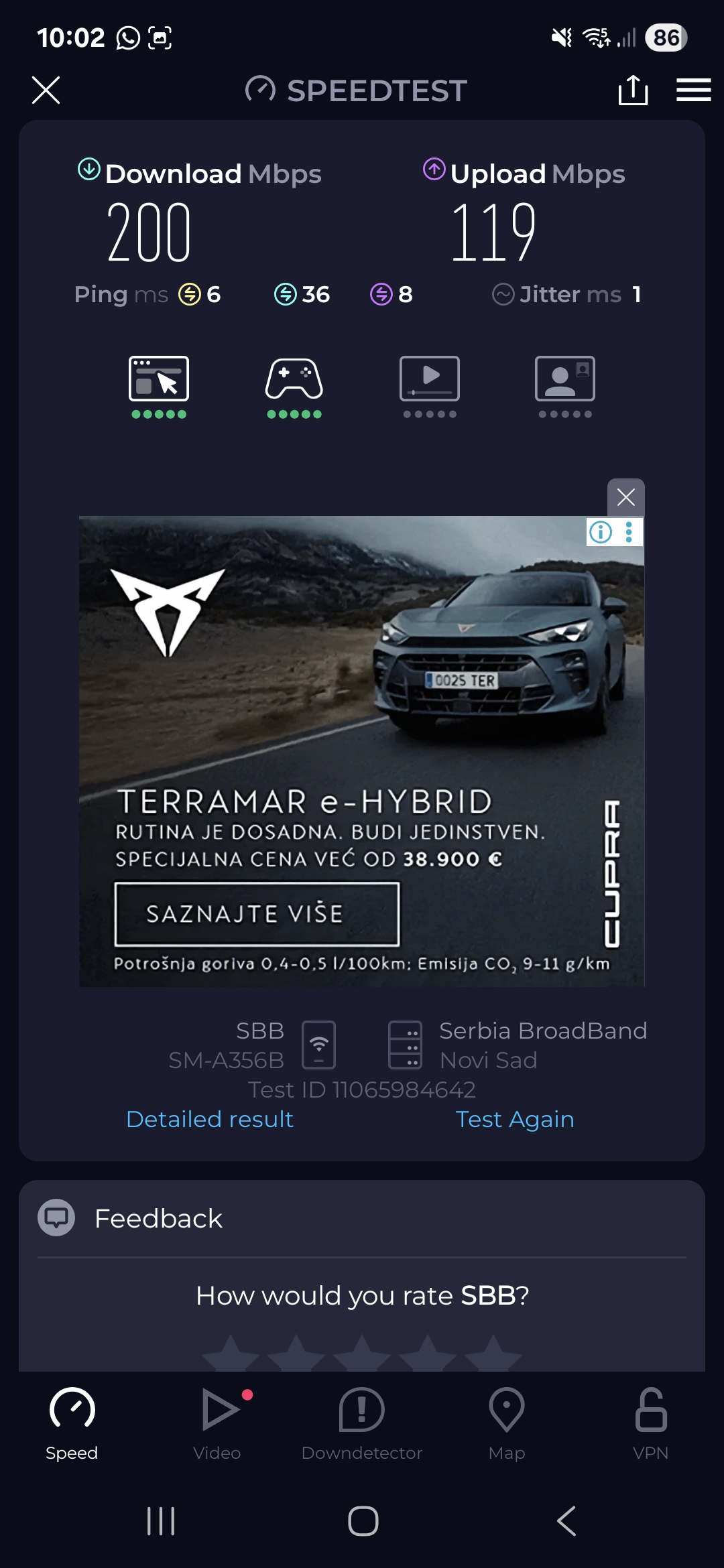This screenshot has height=1568, width=724.
Task: Open the Detailed result link
Action: (210, 1119)
